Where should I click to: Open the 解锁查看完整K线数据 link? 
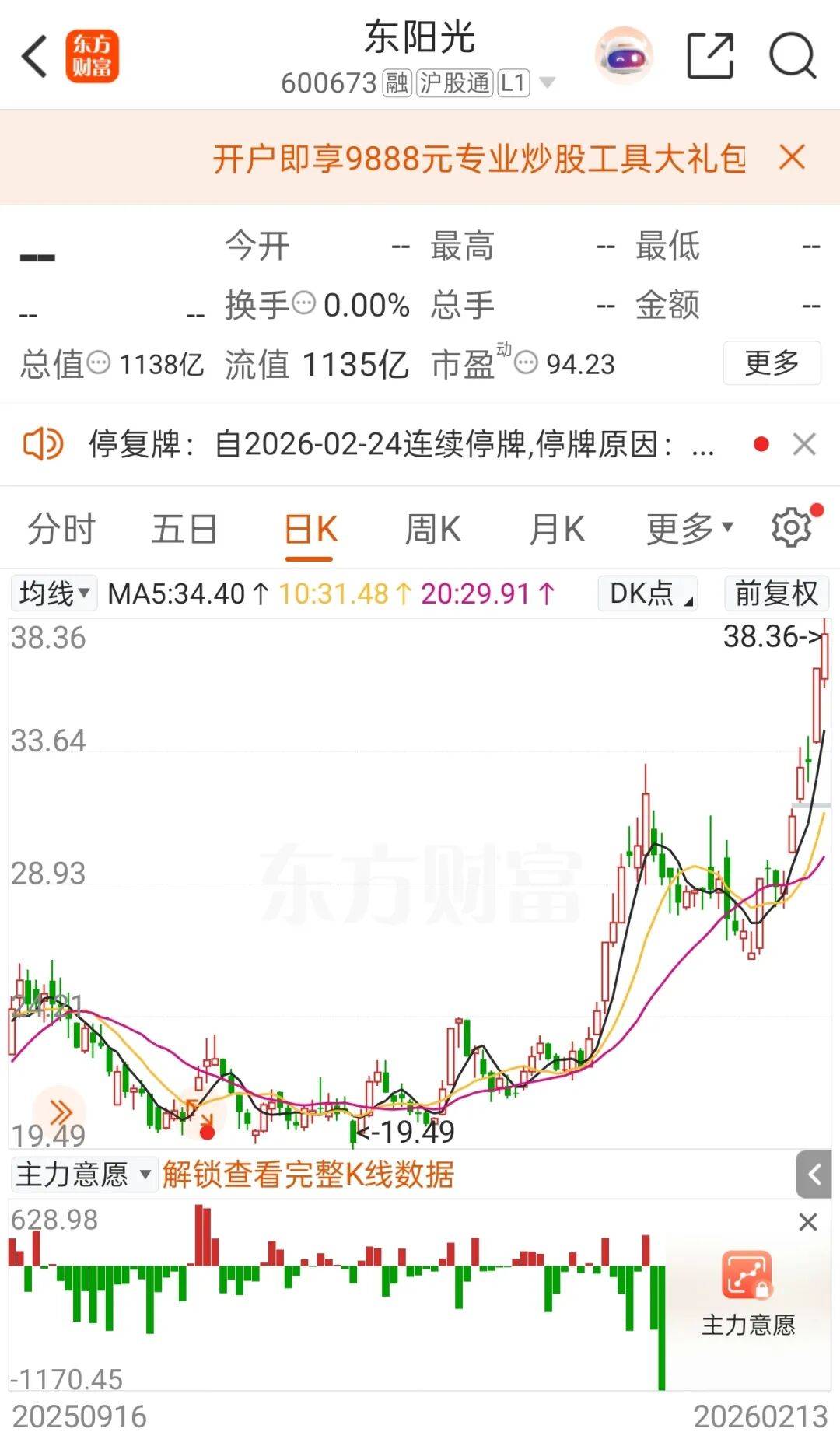[310, 1175]
